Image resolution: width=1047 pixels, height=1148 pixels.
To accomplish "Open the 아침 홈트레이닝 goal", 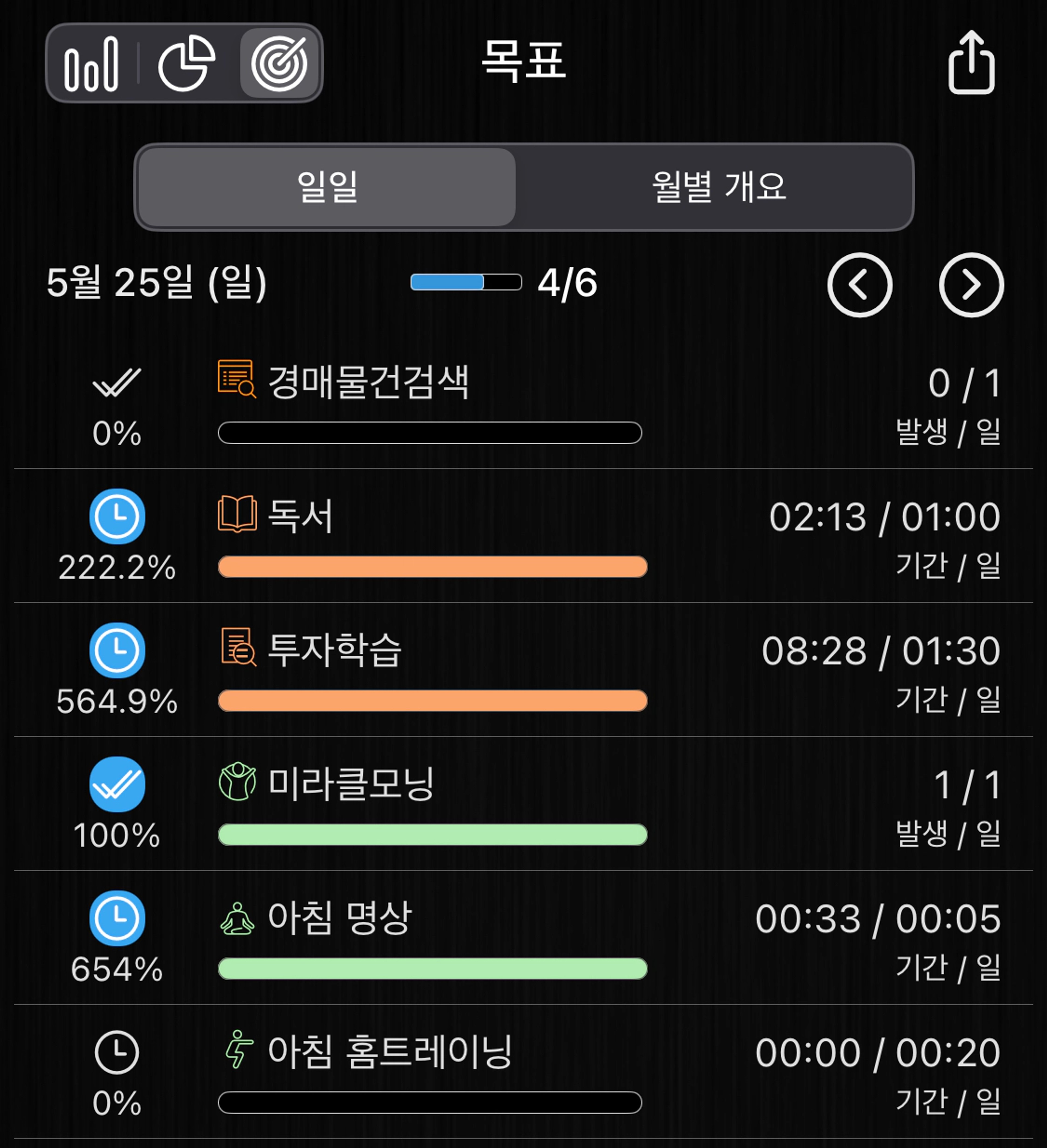I will pos(390,1051).
